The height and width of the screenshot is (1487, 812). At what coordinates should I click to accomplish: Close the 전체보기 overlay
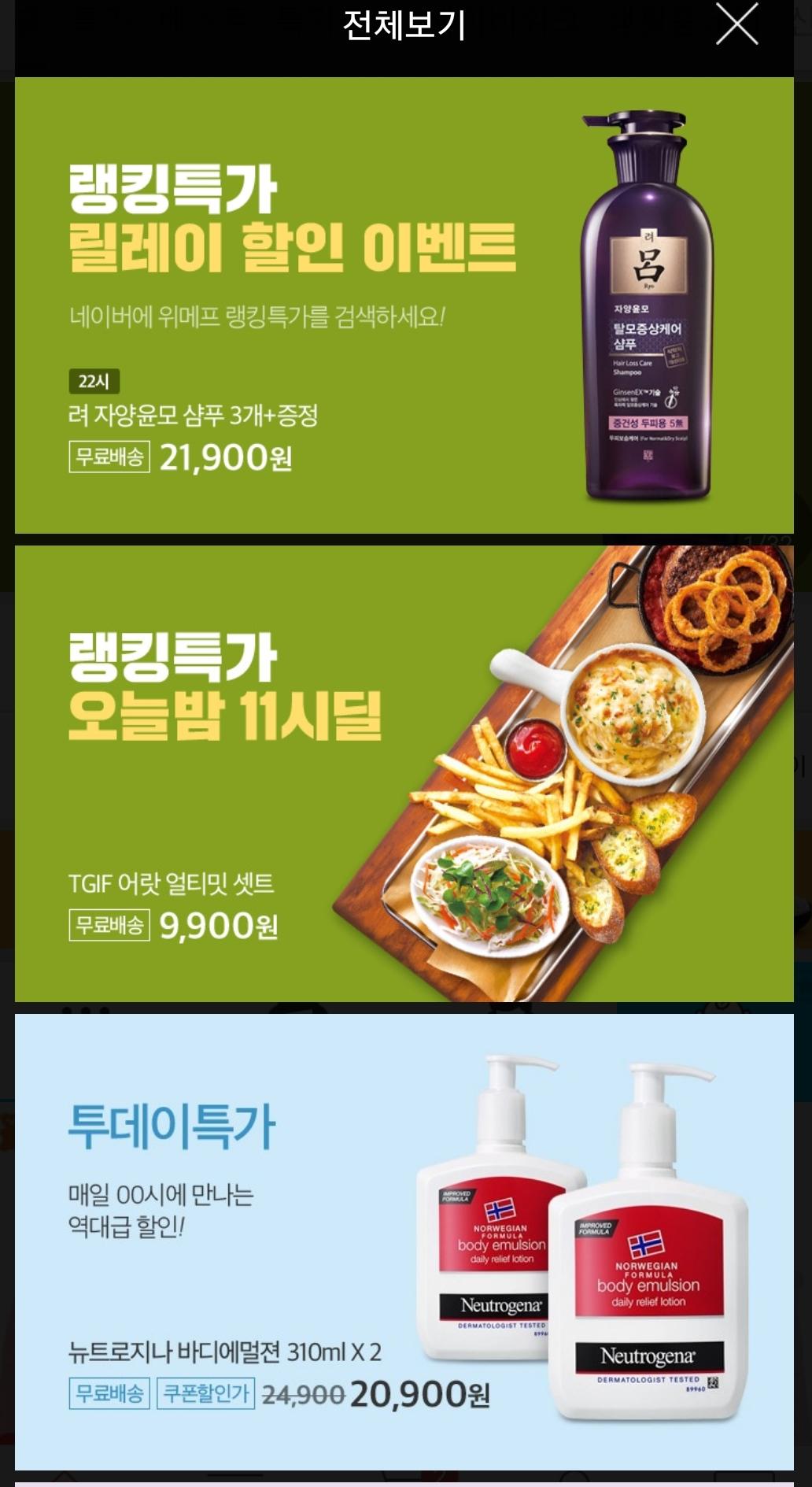pos(736,24)
